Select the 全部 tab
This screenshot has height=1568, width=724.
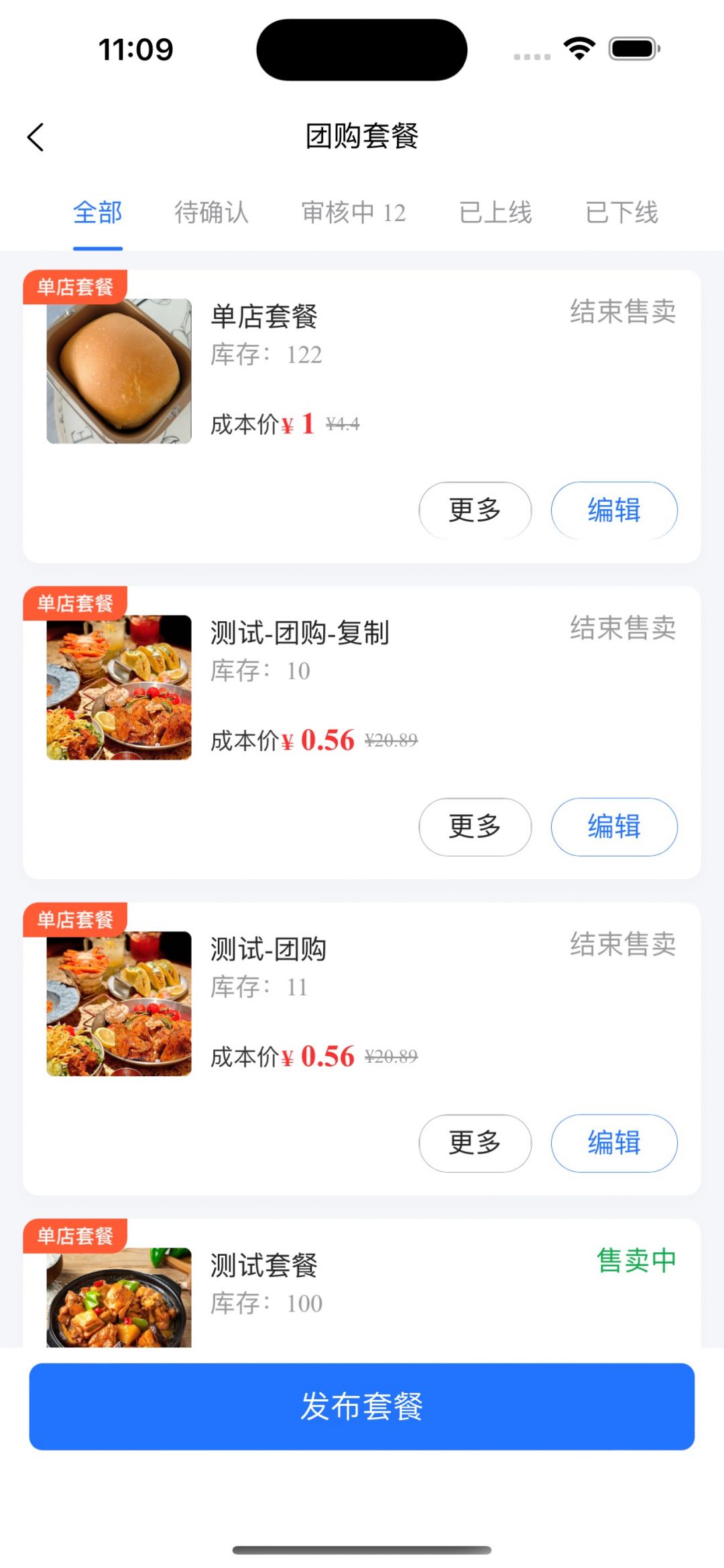tap(98, 212)
